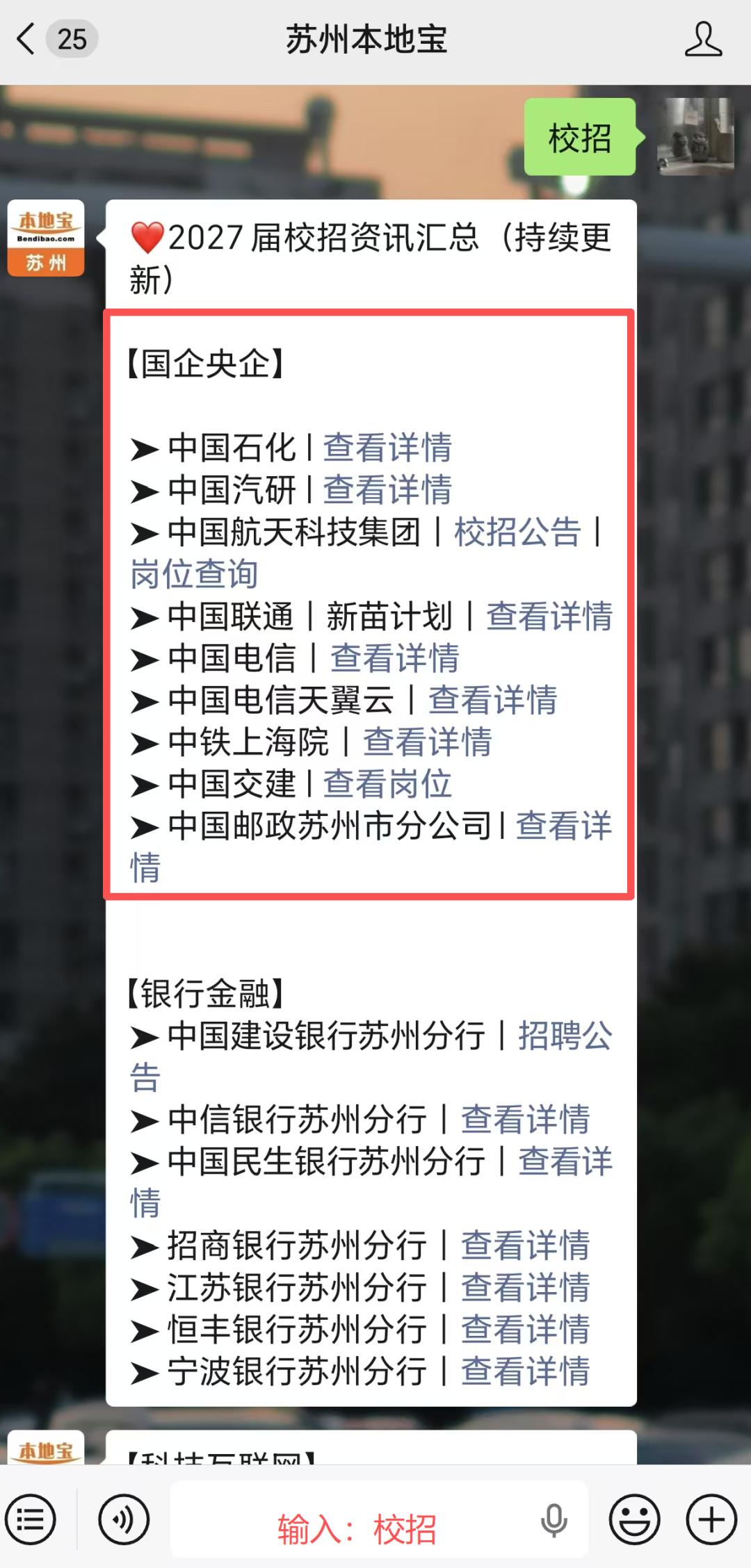Open 校招公告 for 中国航天科技集团
This screenshot has height=1568, width=751.
pos(517,532)
